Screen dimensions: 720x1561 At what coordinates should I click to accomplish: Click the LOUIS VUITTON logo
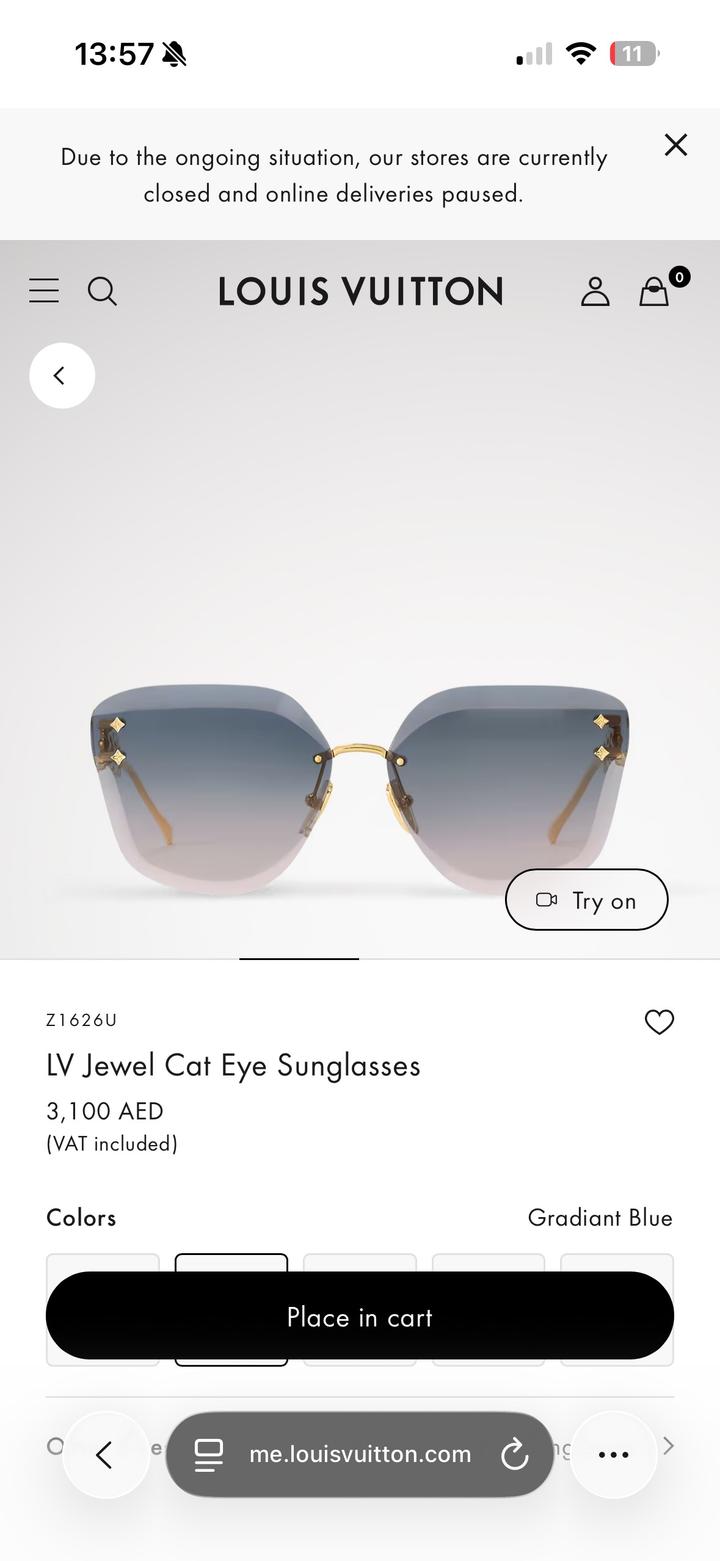coord(360,291)
